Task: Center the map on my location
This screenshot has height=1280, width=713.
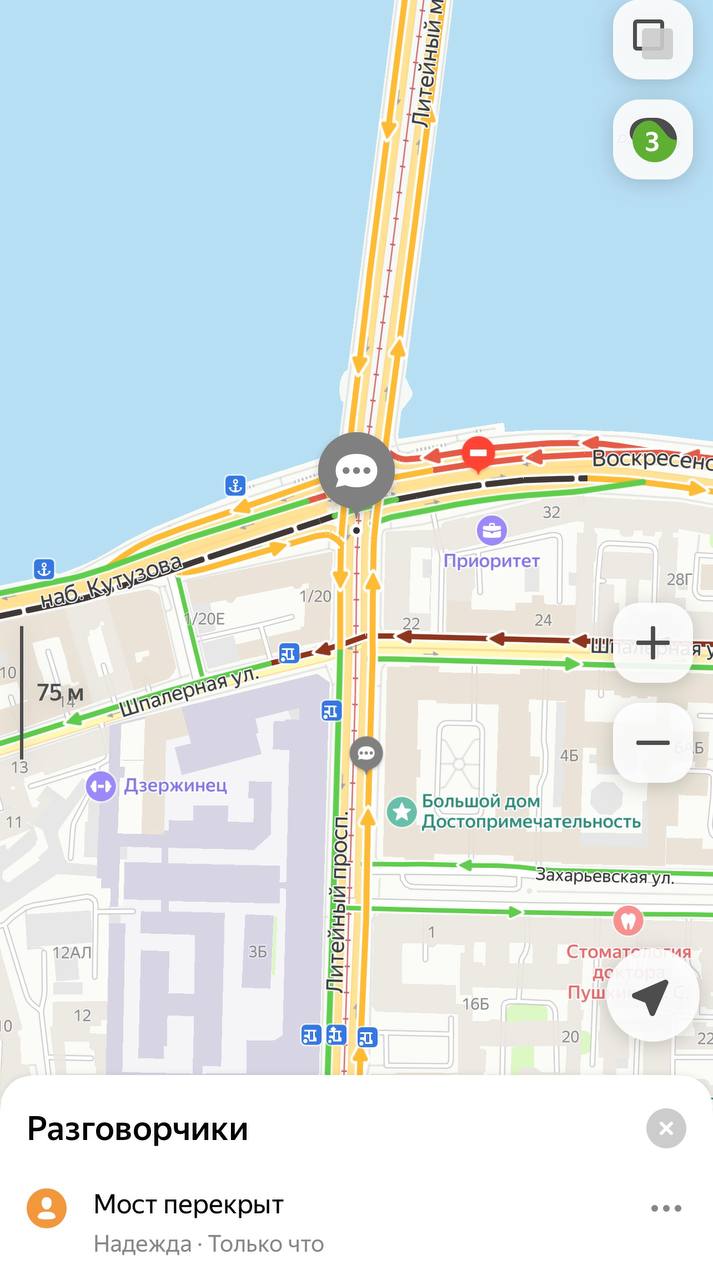Action: 651,998
